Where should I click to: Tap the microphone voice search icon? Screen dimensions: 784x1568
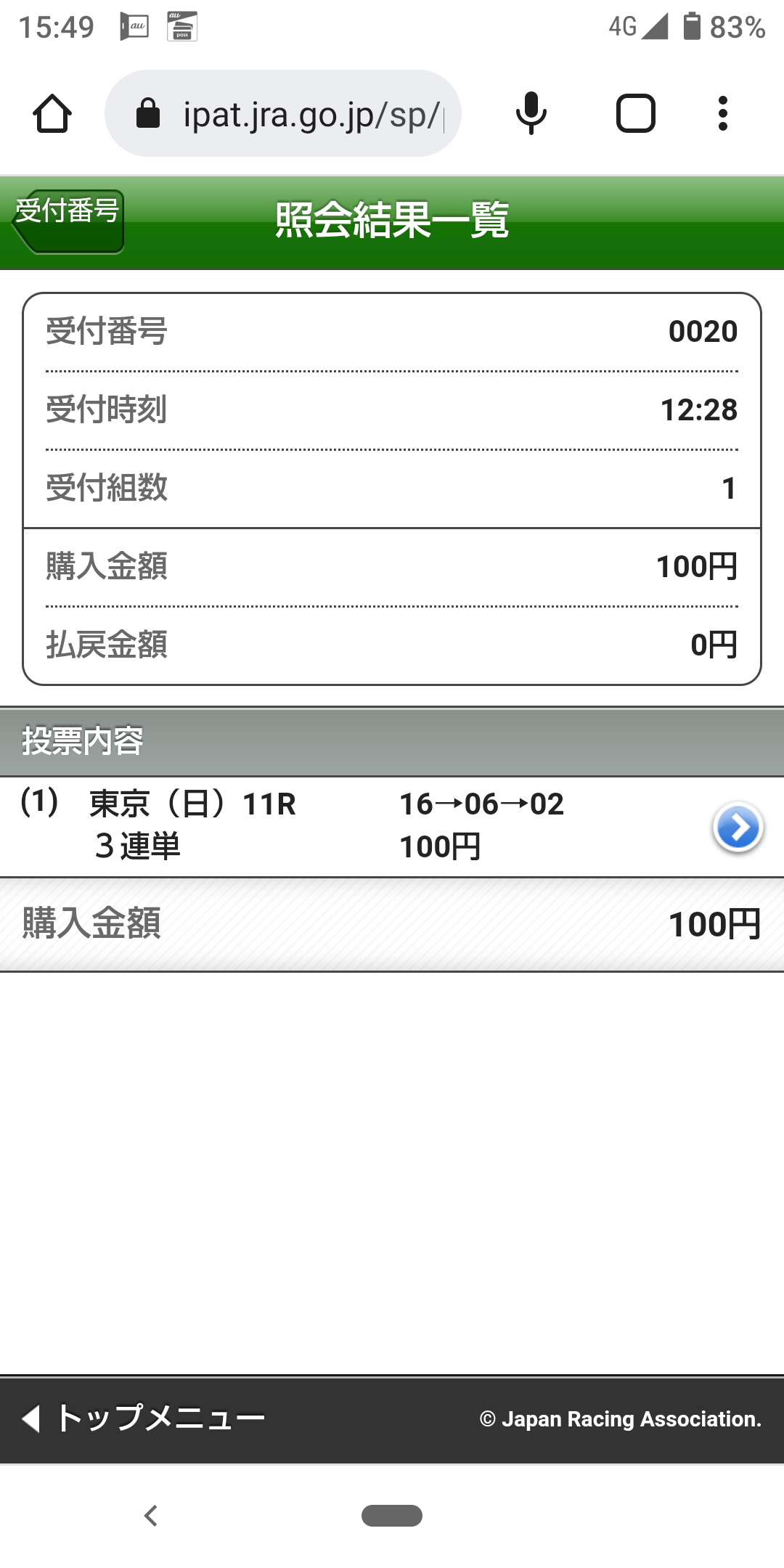click(x=531, y=113)
